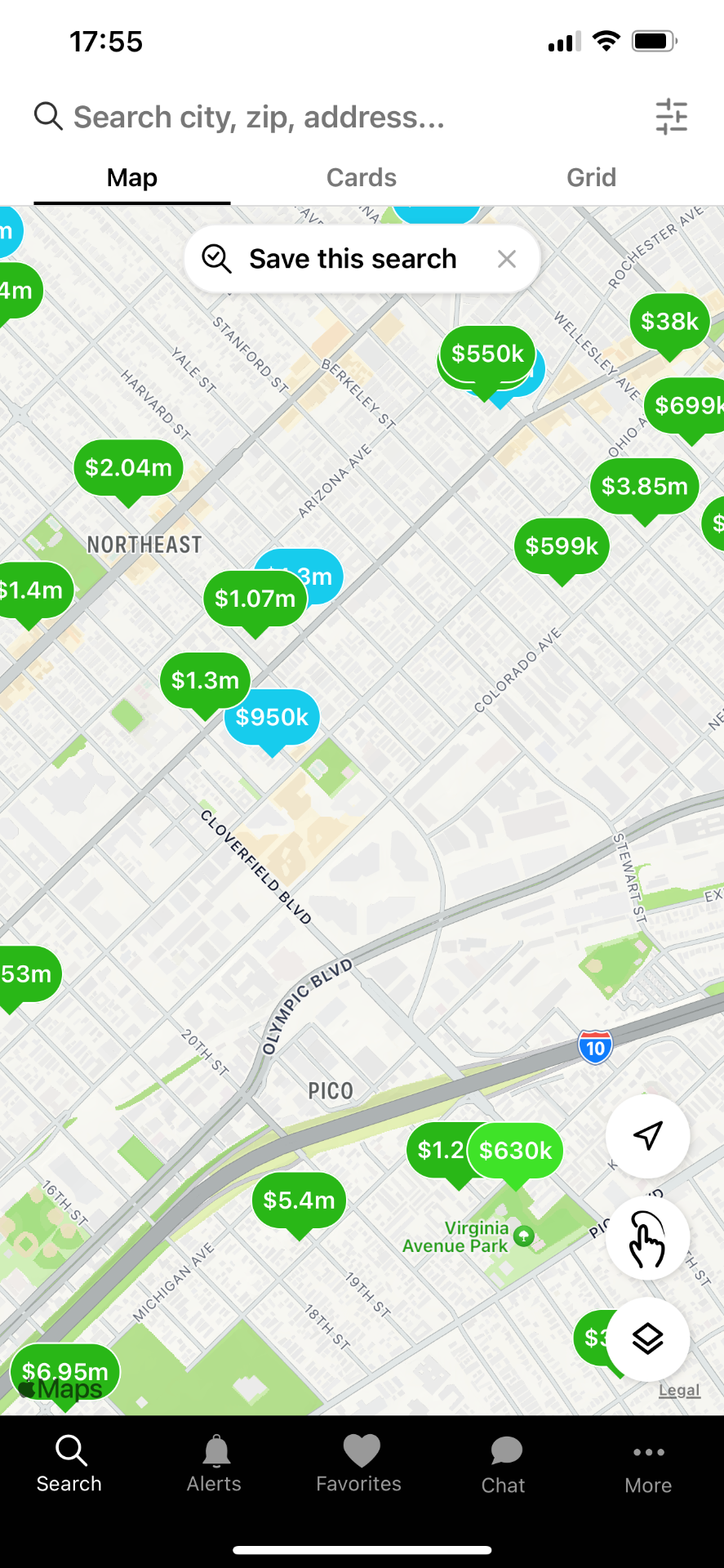Open the Favorites tab

(x=359, y=1464)
